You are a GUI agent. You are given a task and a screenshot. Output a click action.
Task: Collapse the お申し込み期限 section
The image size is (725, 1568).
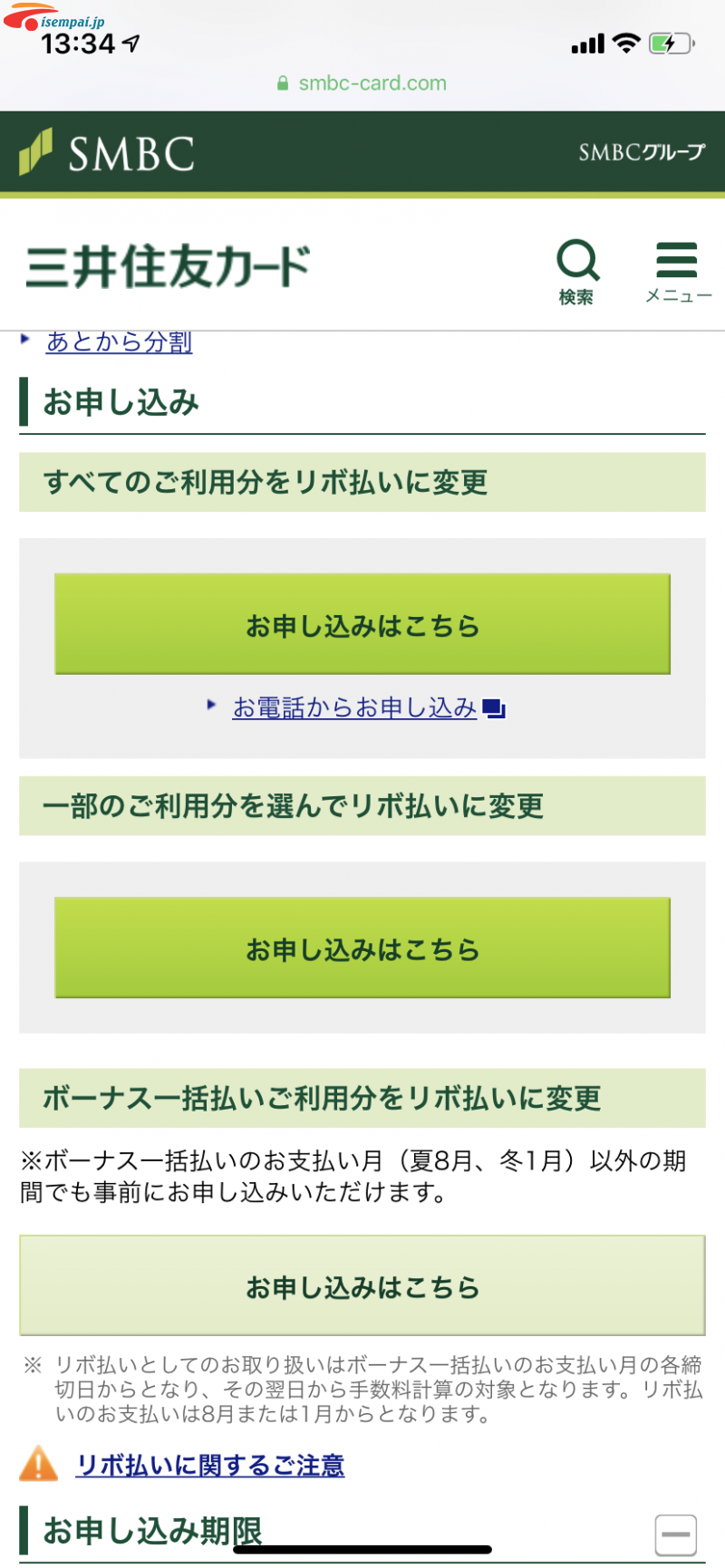(x=676, y=1534)
